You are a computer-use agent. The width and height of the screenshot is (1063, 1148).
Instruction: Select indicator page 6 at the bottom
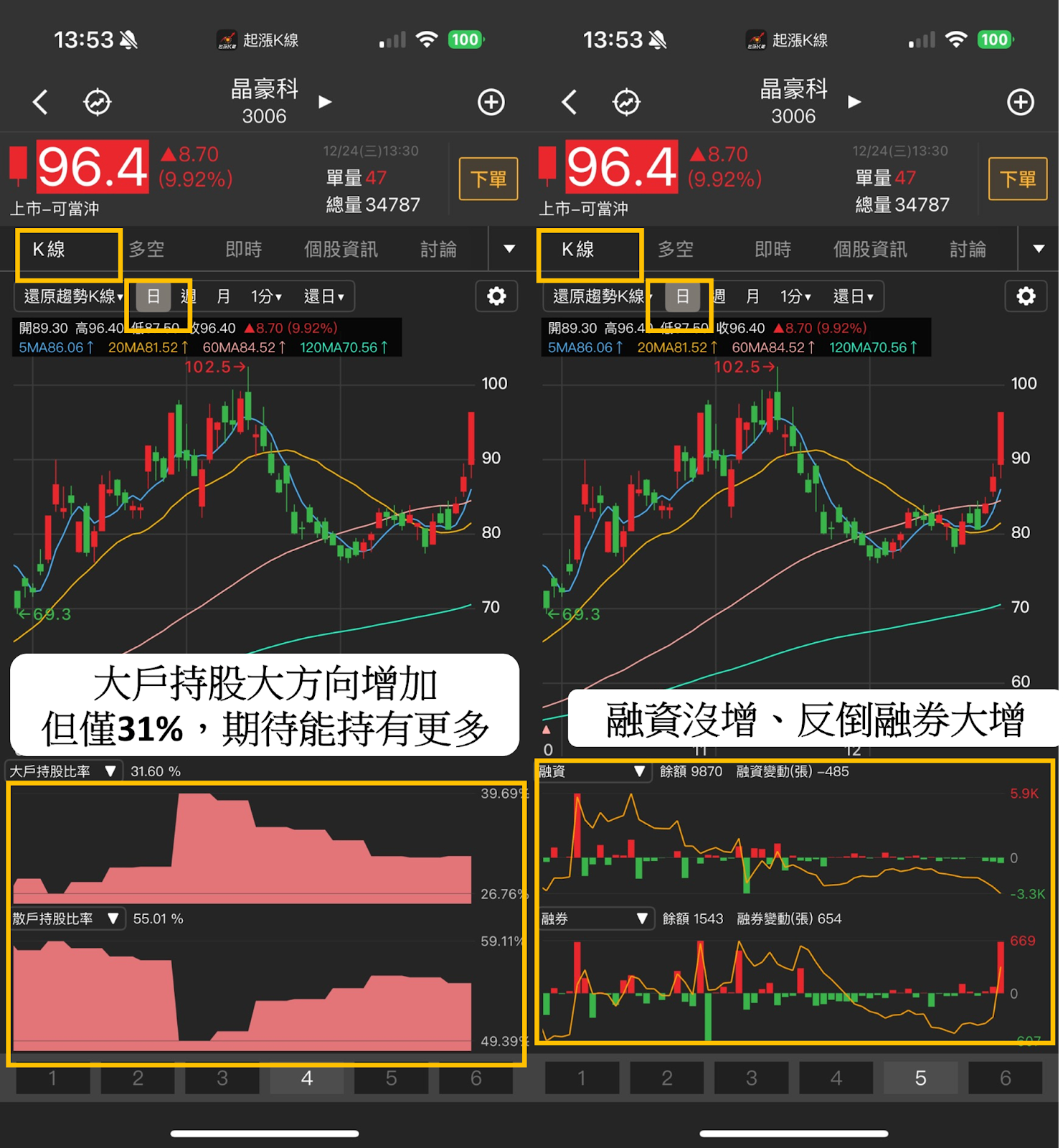tap(1006, 1078)
